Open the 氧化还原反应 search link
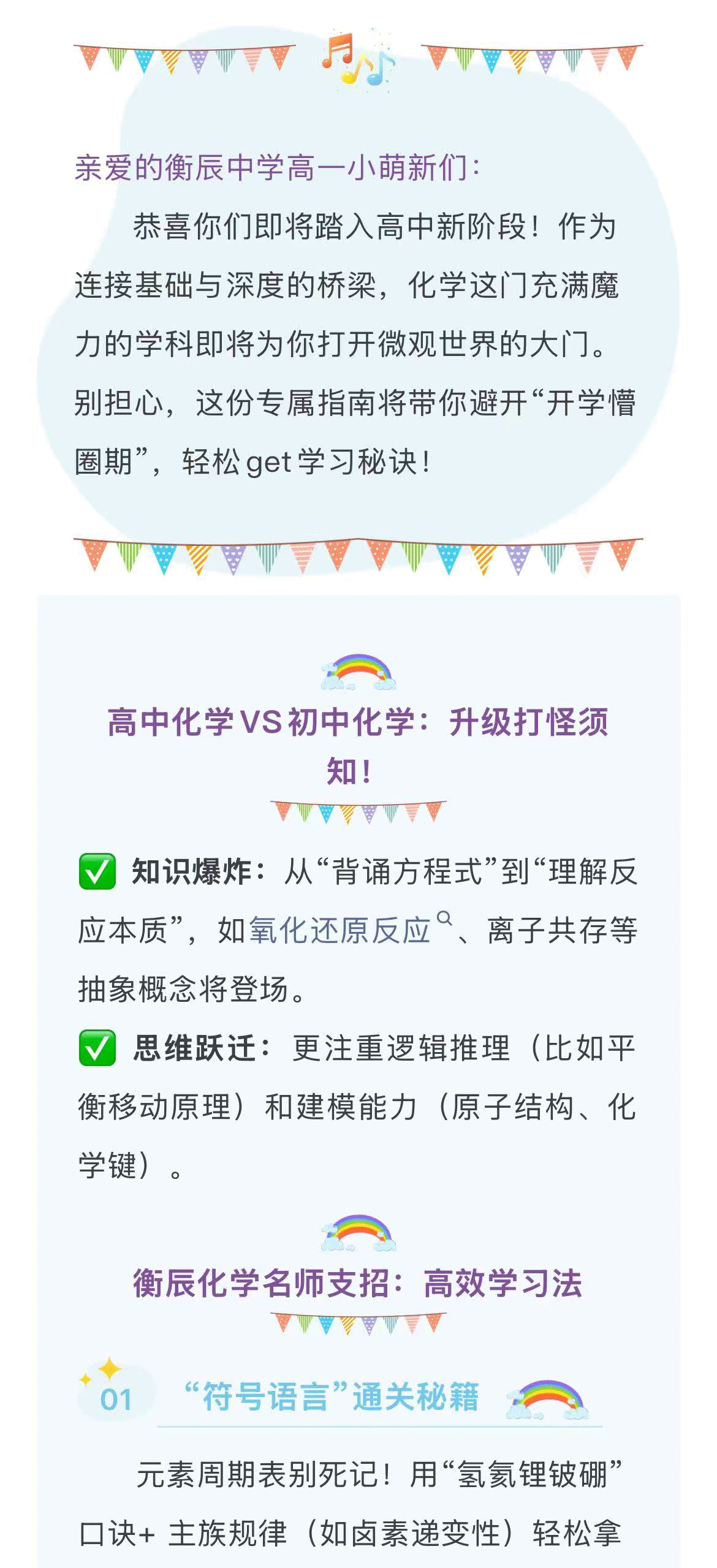This screenshot has width=717, height=1568. pyautogui.click(x=341, y=930)
